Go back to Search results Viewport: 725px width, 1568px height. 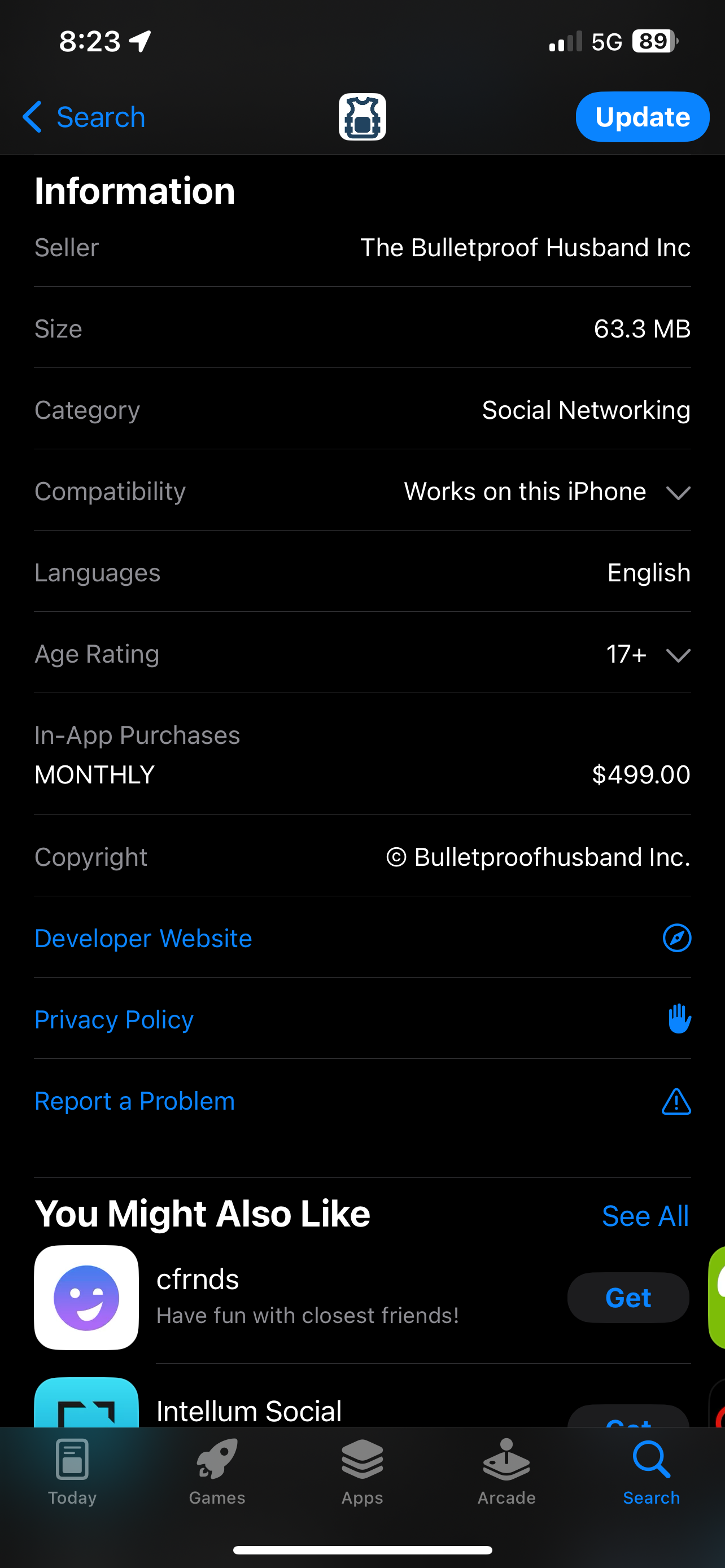[x=84, y=117]
